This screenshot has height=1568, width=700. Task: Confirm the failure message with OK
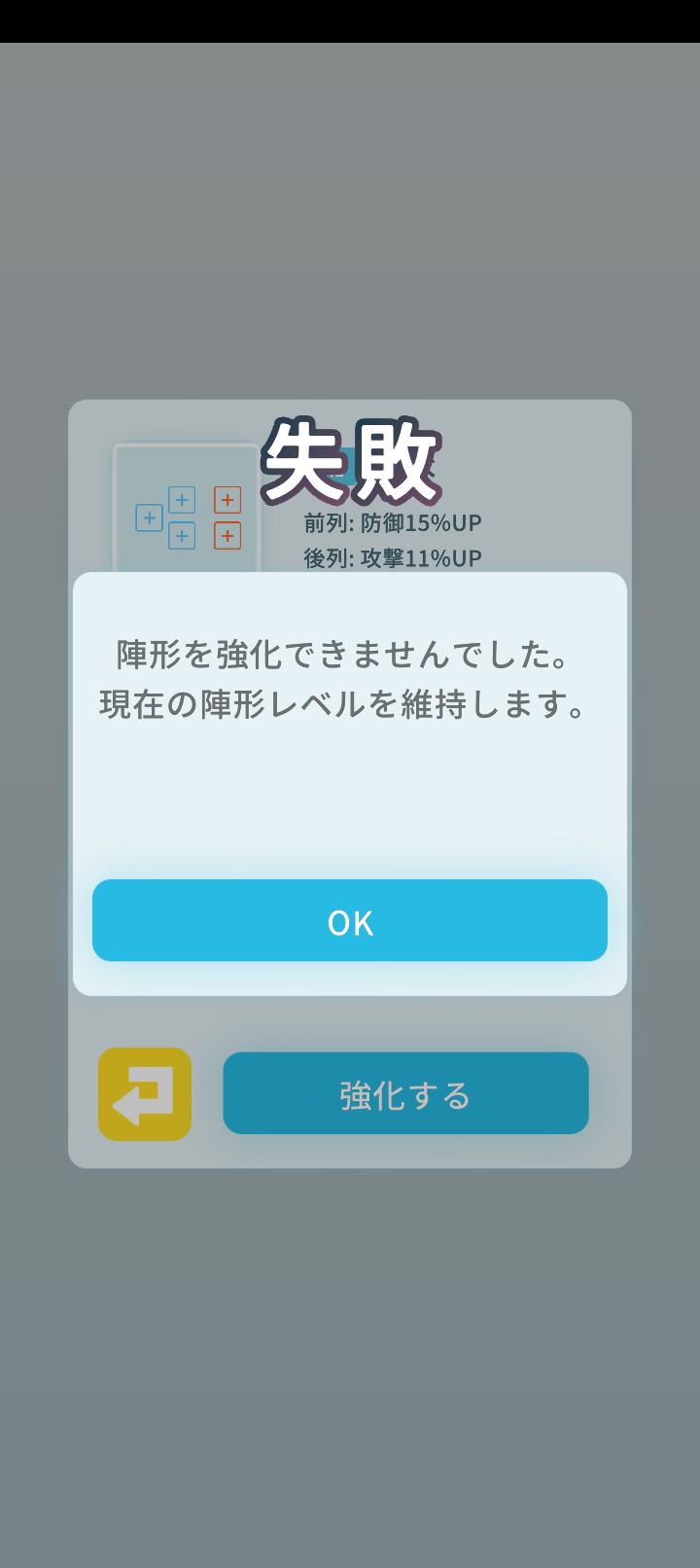click(349, 920)
